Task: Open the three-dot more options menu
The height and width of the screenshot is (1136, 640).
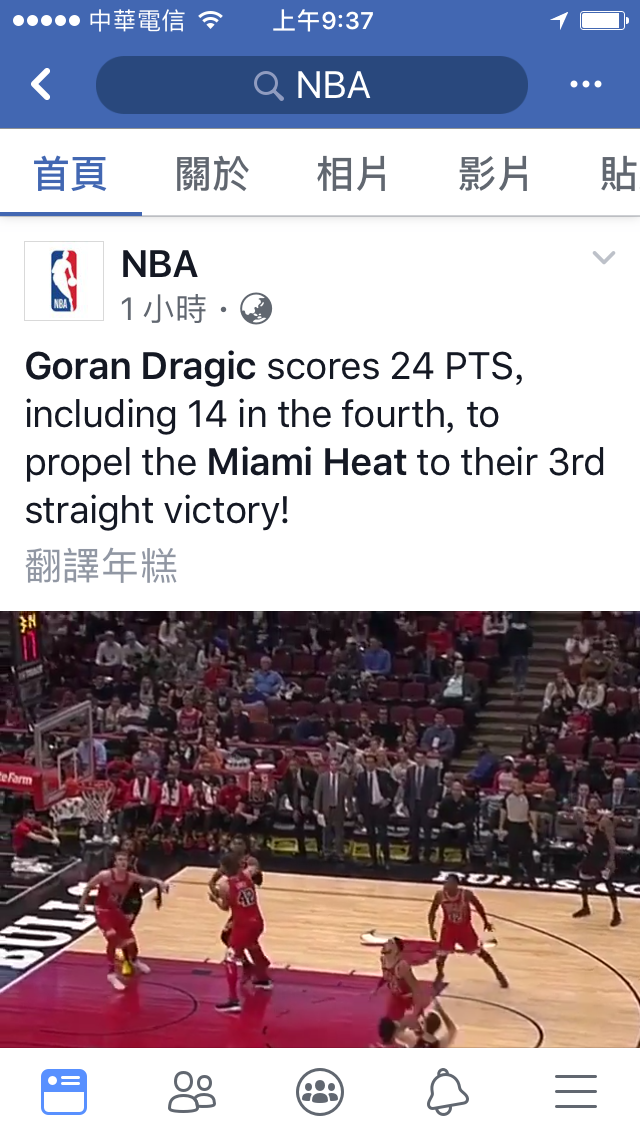Action: pyautogui.click(x=586, y=85)
